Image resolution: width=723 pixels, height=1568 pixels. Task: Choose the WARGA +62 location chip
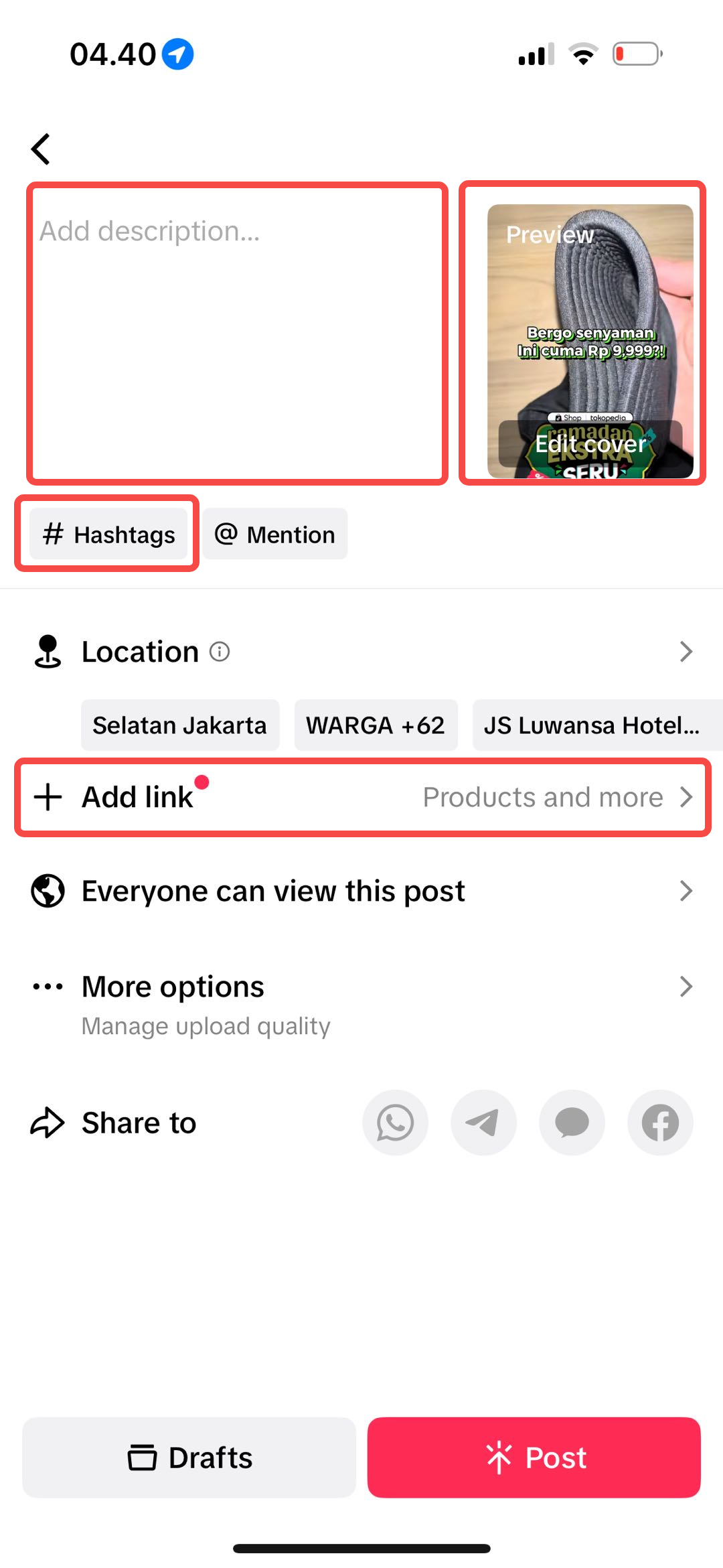pos(376,725)
